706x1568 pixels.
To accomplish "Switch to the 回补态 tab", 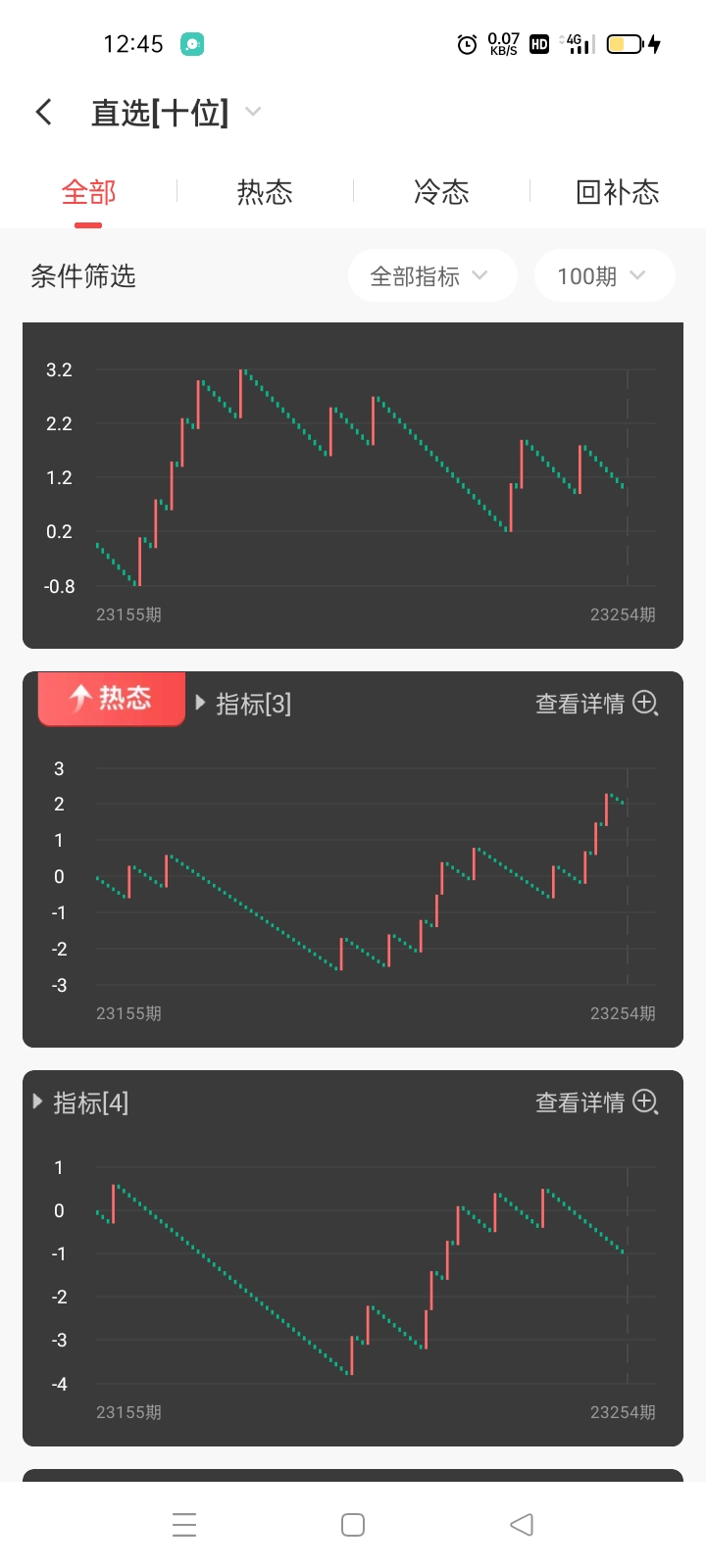I will click(618, 192).
